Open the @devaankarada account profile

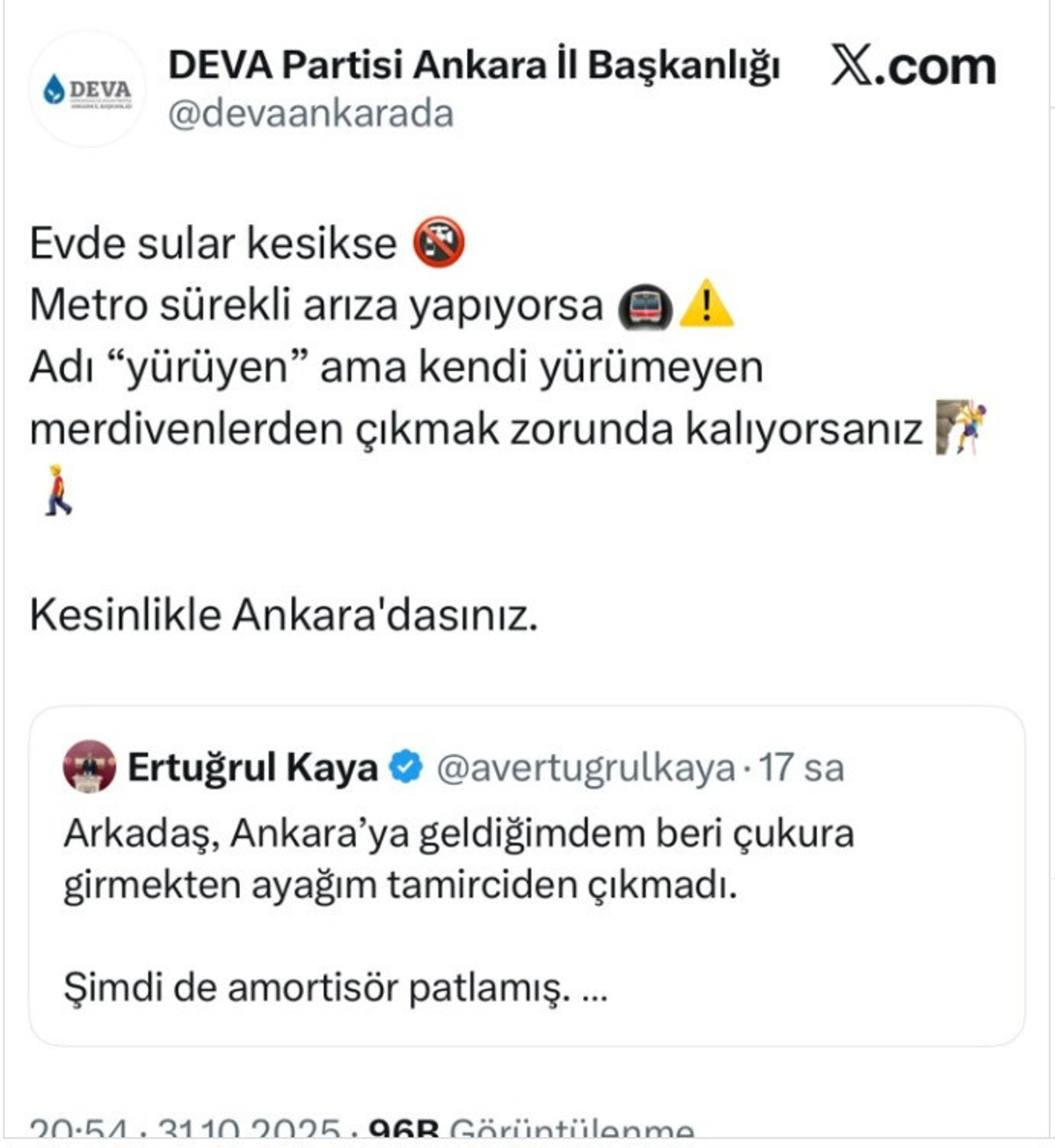(310, 114)
